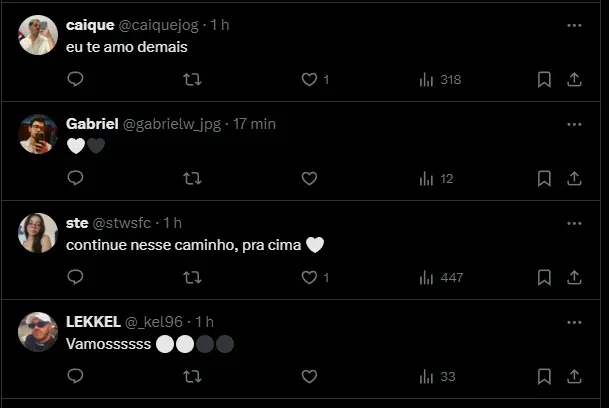609x408 pixels.
Task: Open caique's profile picture
Action: point(38,35)
